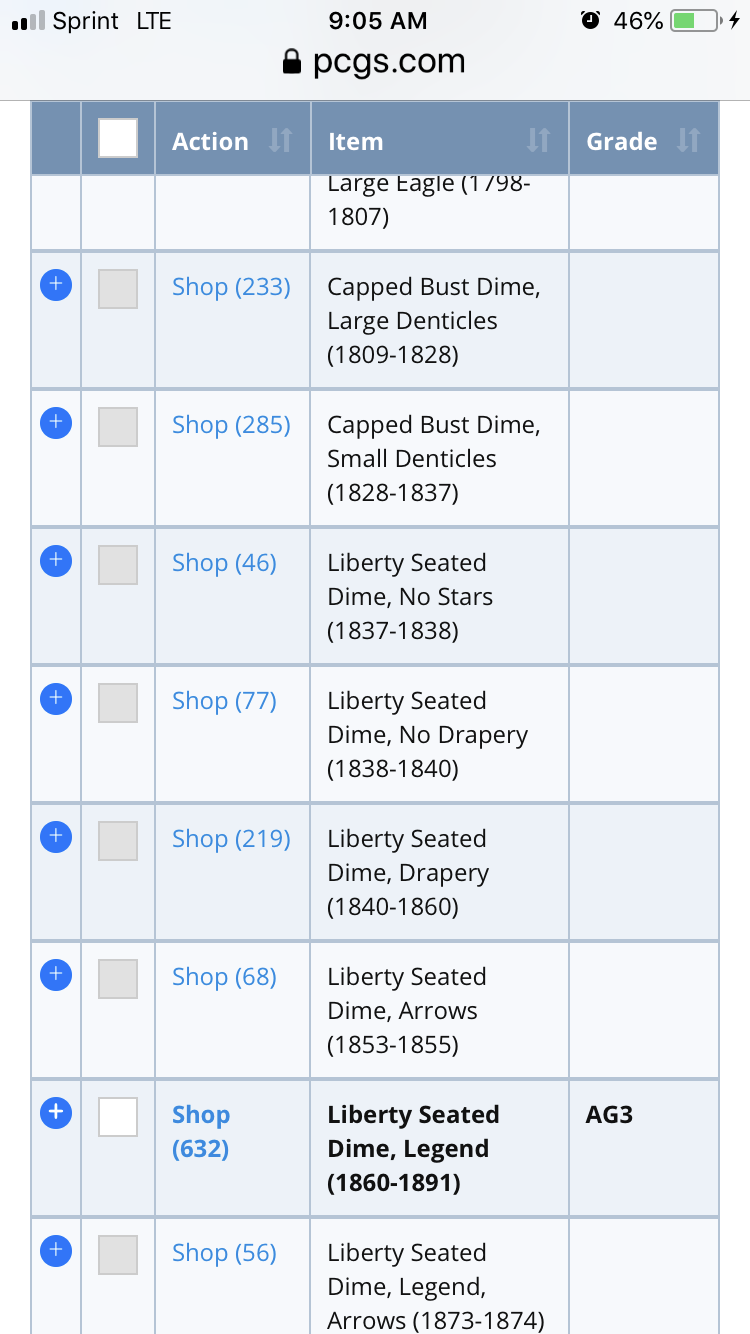
Task: Sort table by the Grade column
Action: coord(644,140)
